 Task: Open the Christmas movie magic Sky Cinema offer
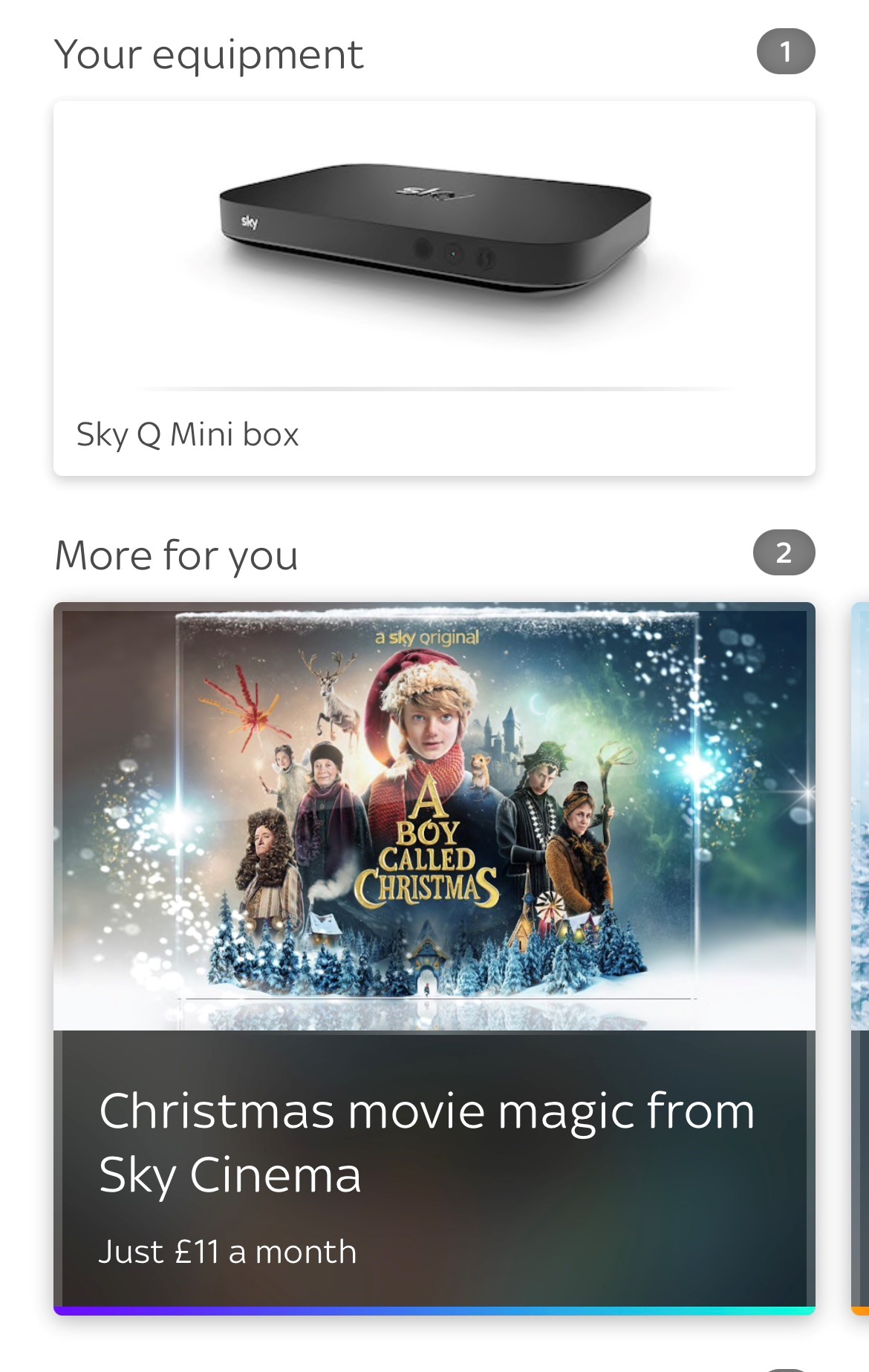click(434, 958)
